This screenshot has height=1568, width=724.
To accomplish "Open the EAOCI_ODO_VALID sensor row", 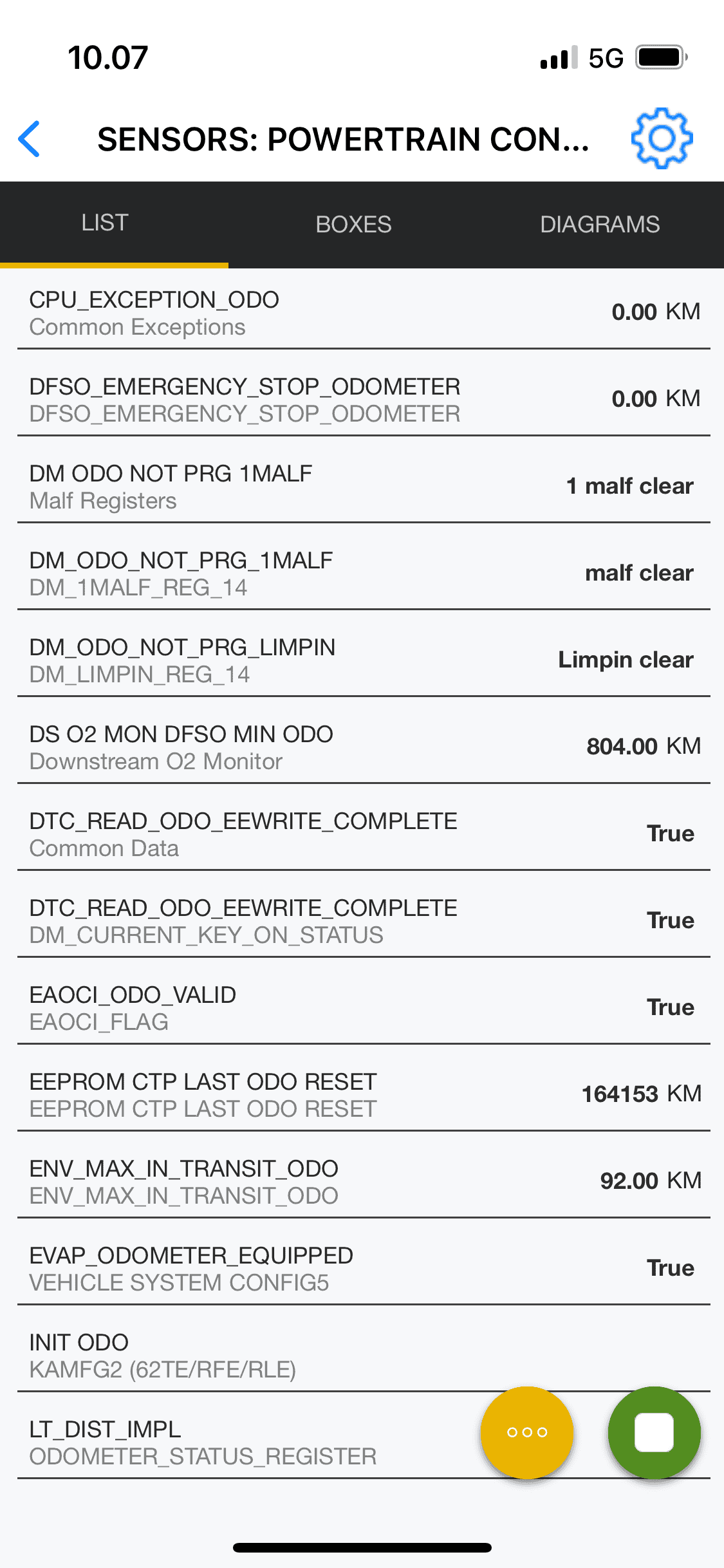I will 364,1008.
